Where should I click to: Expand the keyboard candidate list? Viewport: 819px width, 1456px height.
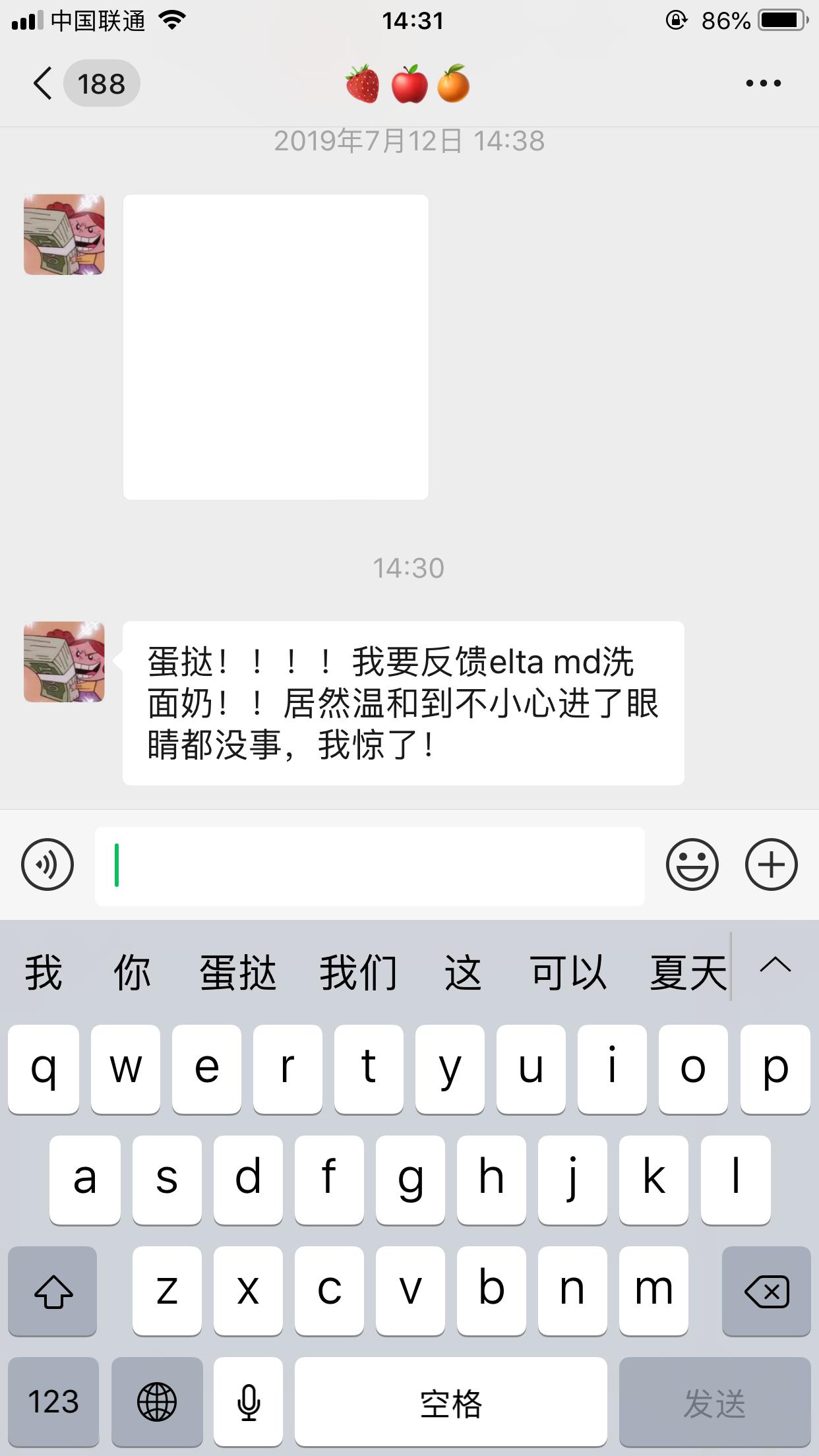point(775,966)
